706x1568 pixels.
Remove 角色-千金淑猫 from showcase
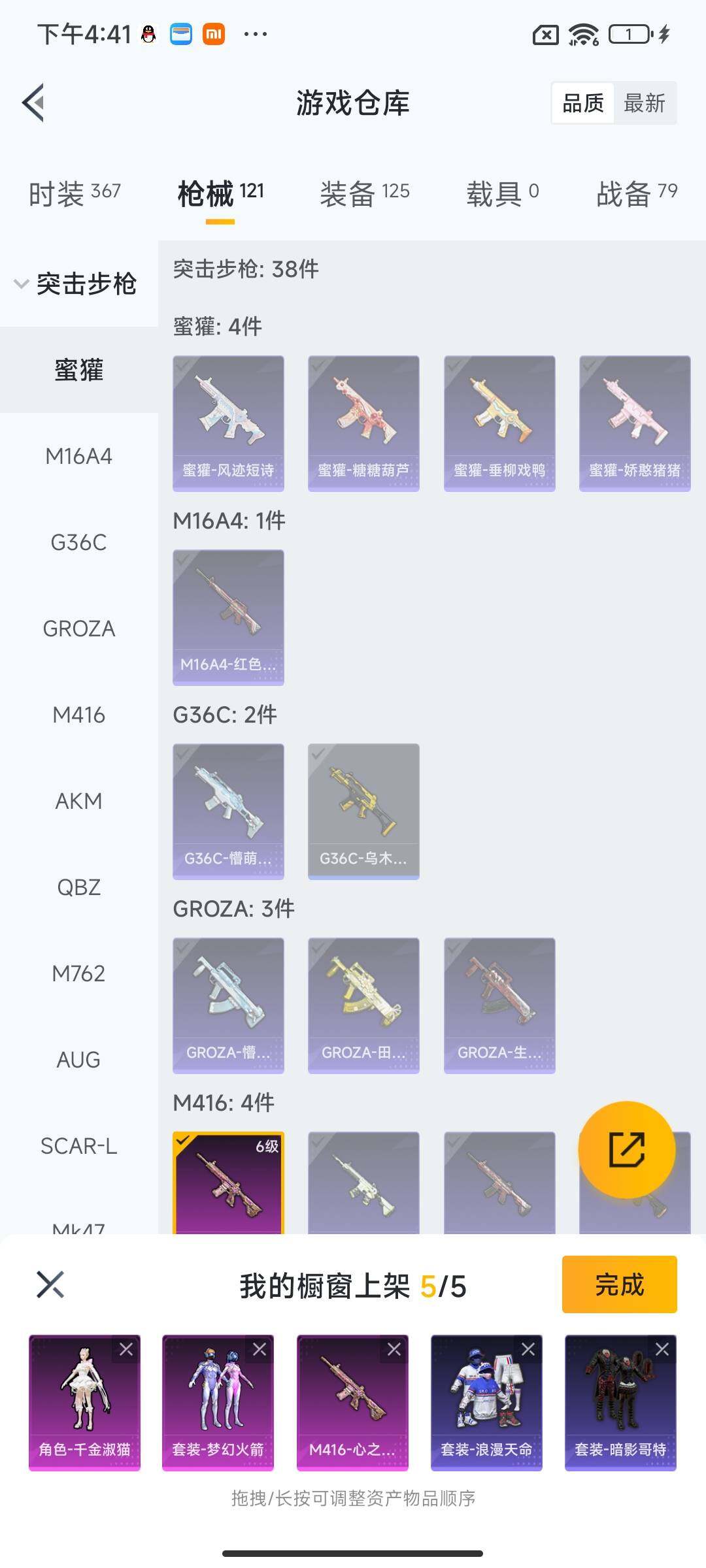pyautogui.click(x=126, y=1349)
